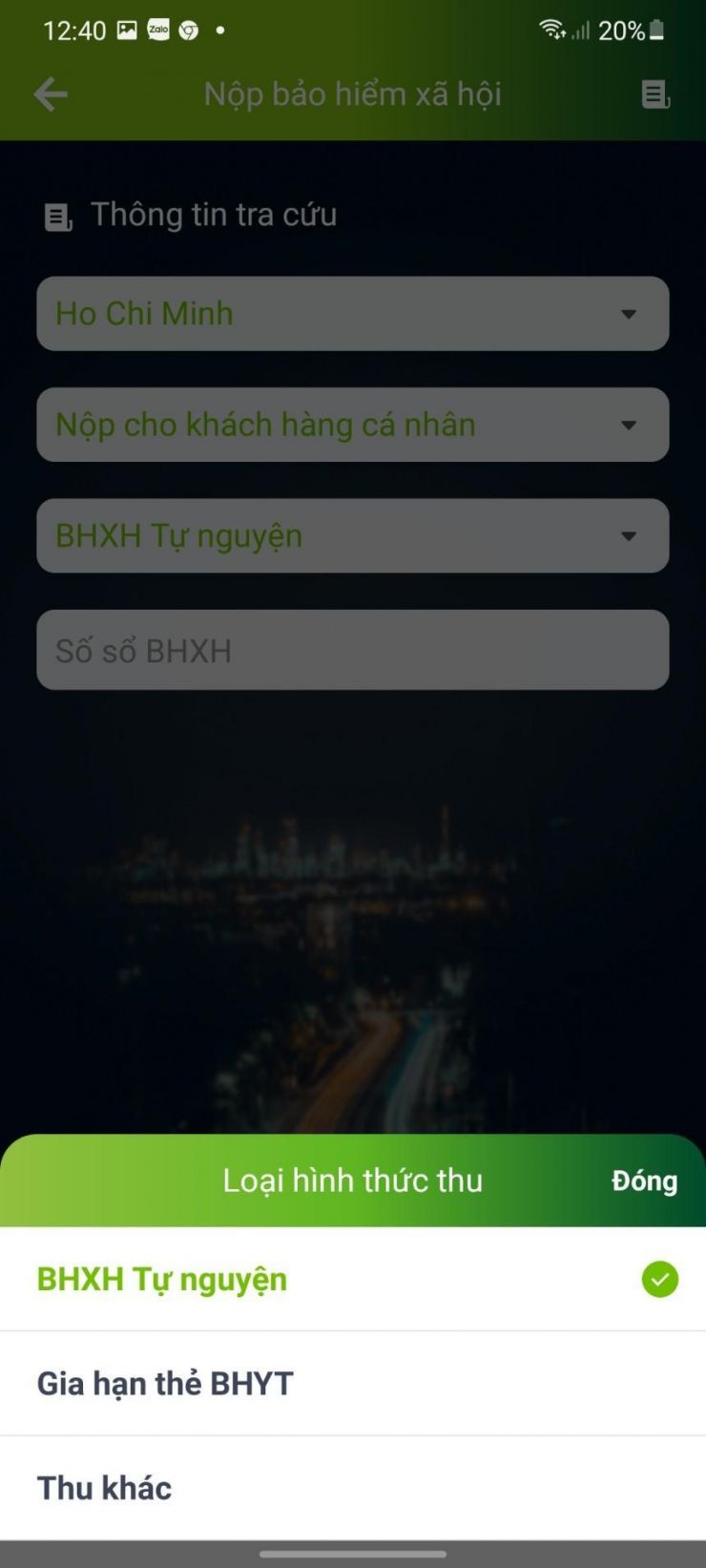Image resolution: width=706 pixels, height=1568 pixels.
Task: Go back with the arrow icon
Action: 51,94
